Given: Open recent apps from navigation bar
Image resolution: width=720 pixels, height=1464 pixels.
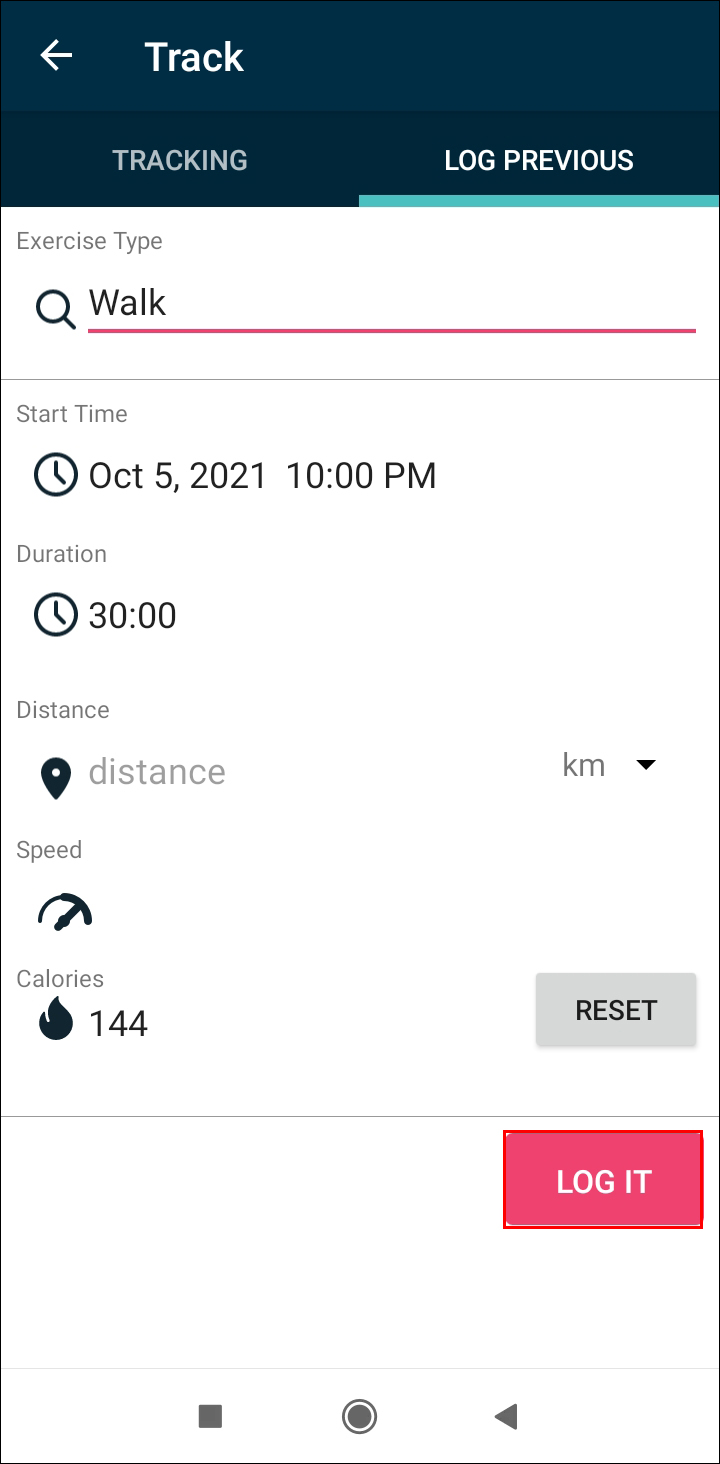Looking at the screenshot, I should pos(210,1416).
